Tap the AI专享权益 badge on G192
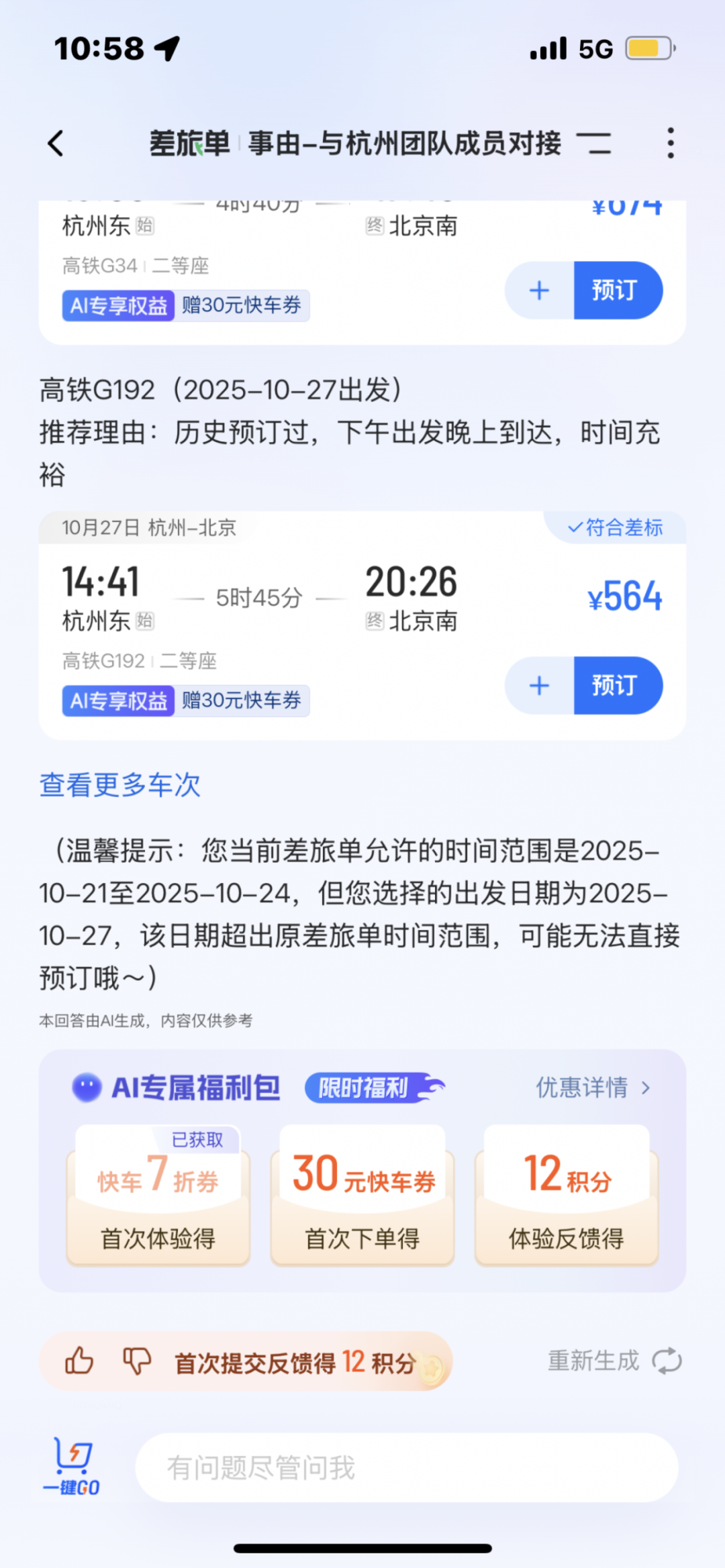Viewport: 725px width, 1568px height. coord(117,700)
